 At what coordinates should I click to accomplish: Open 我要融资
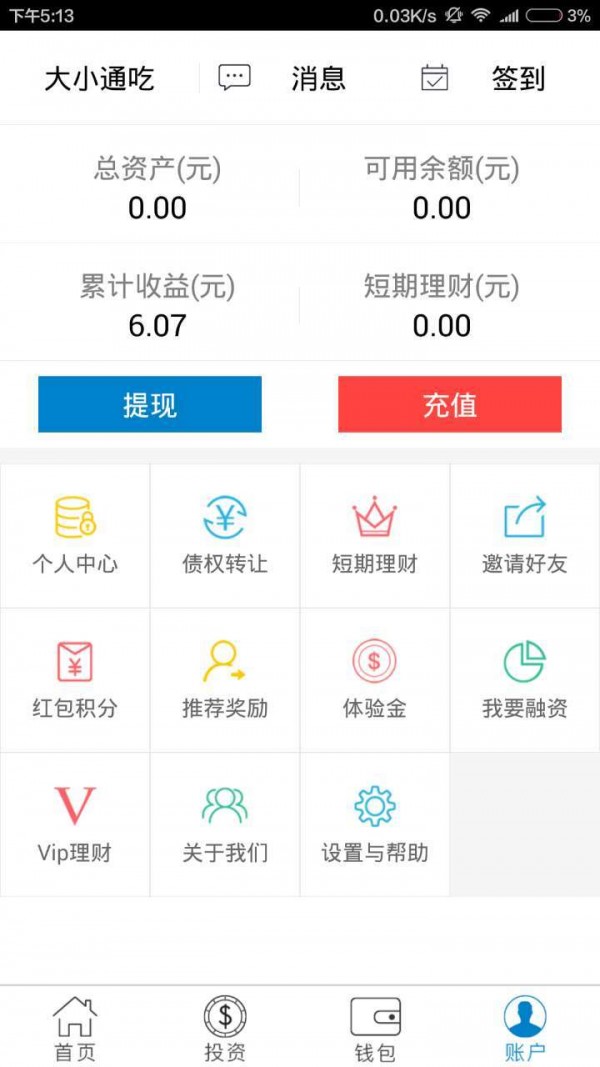pyautogui.click(x=524, y=680)
